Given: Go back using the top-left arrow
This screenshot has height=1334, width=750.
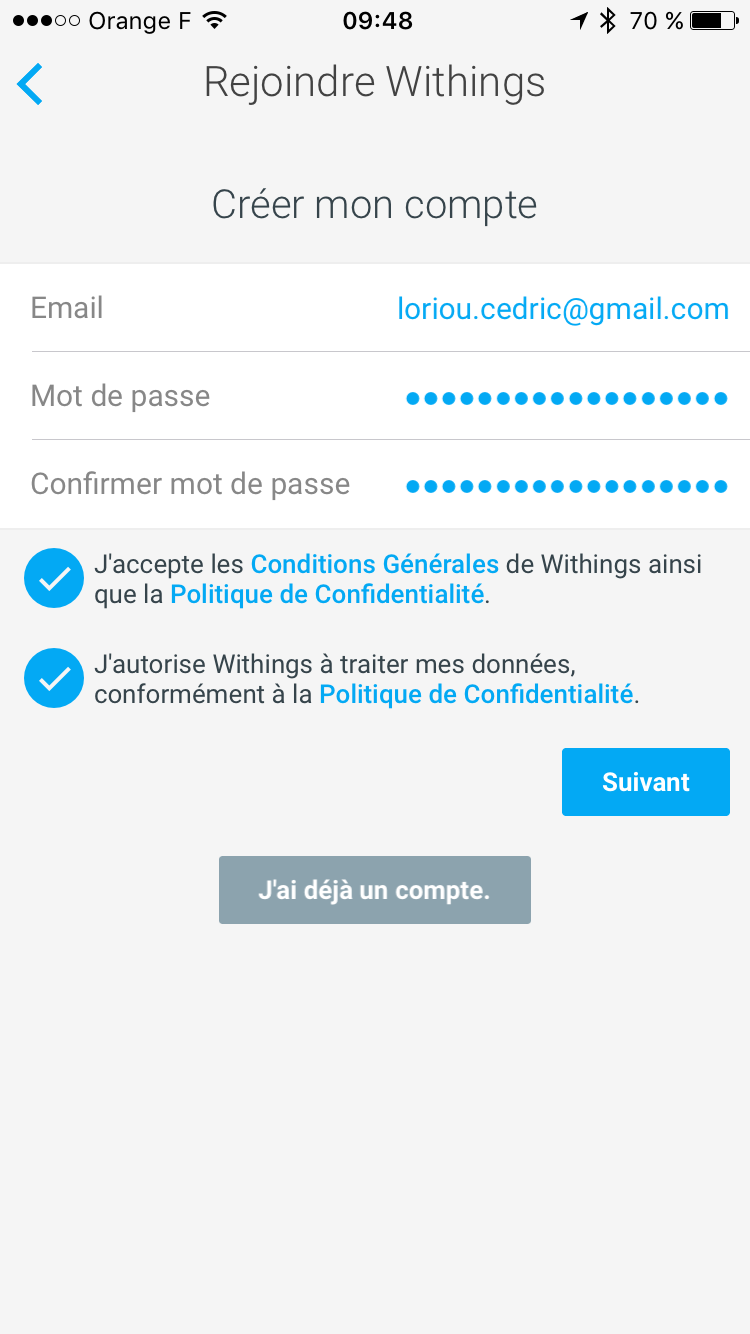Looking at the screenshot, I should coord(31,84).
